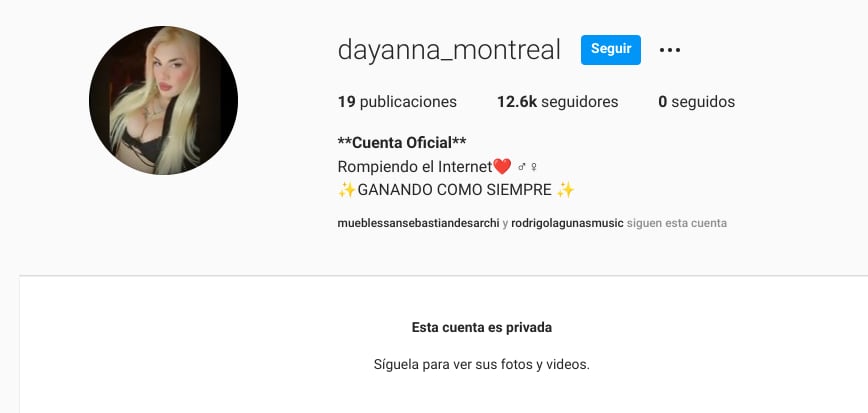The height and width of the screenshot is (413, 868).
Task: Open mueblessansebastiandesarchi's profile
Action: tap(418, 224)
